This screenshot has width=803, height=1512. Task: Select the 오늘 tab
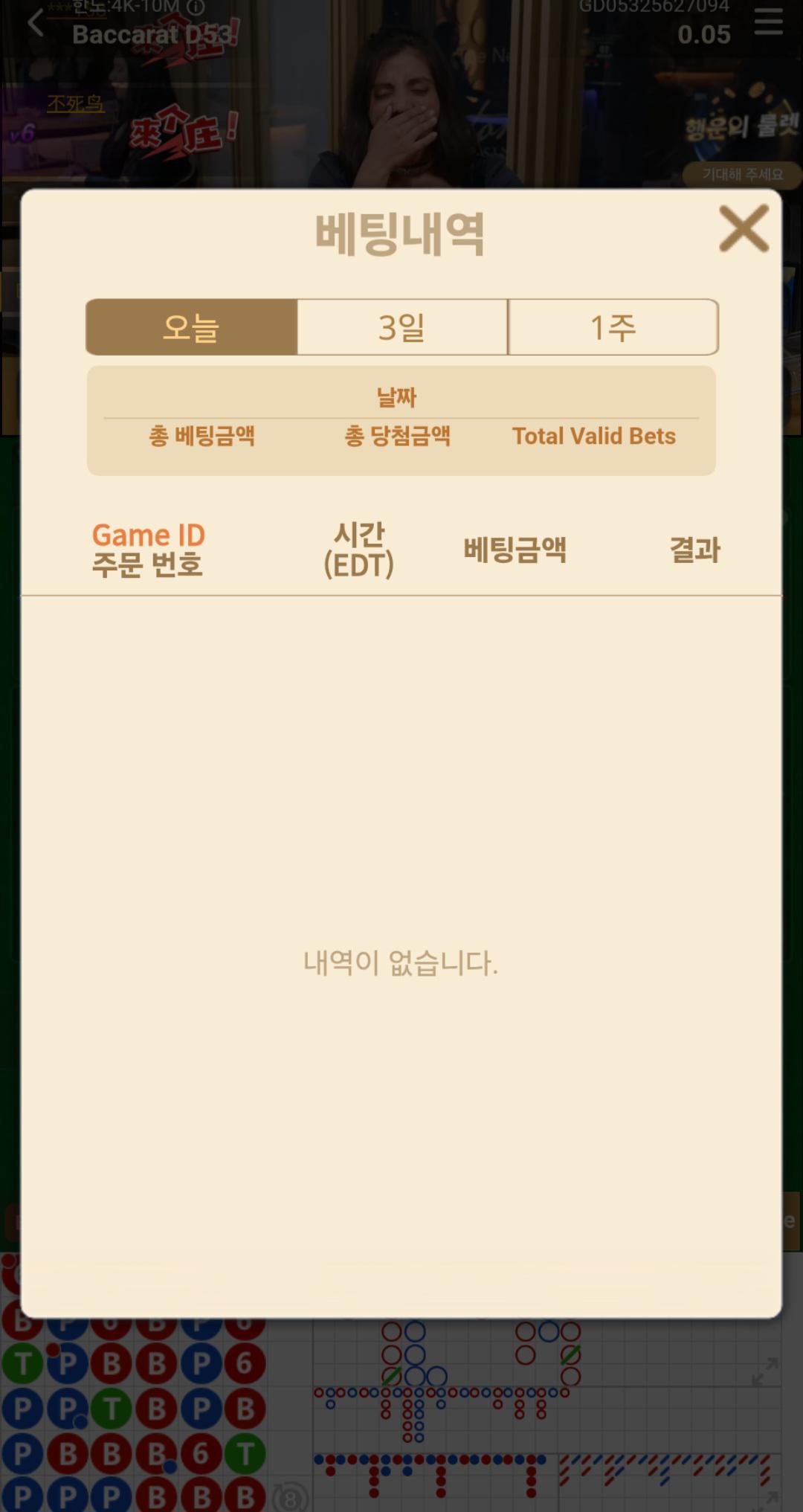pyautogui.click(x=192, y=327)
